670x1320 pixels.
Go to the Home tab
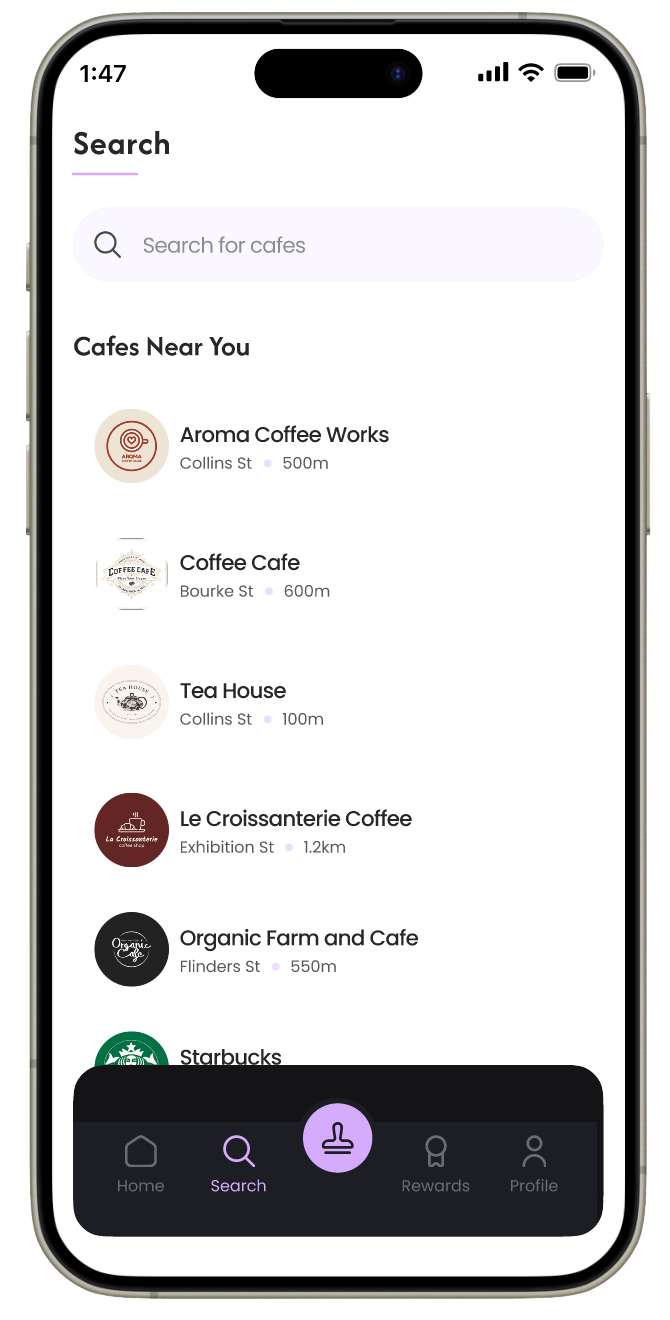(x=141, y=1165)
